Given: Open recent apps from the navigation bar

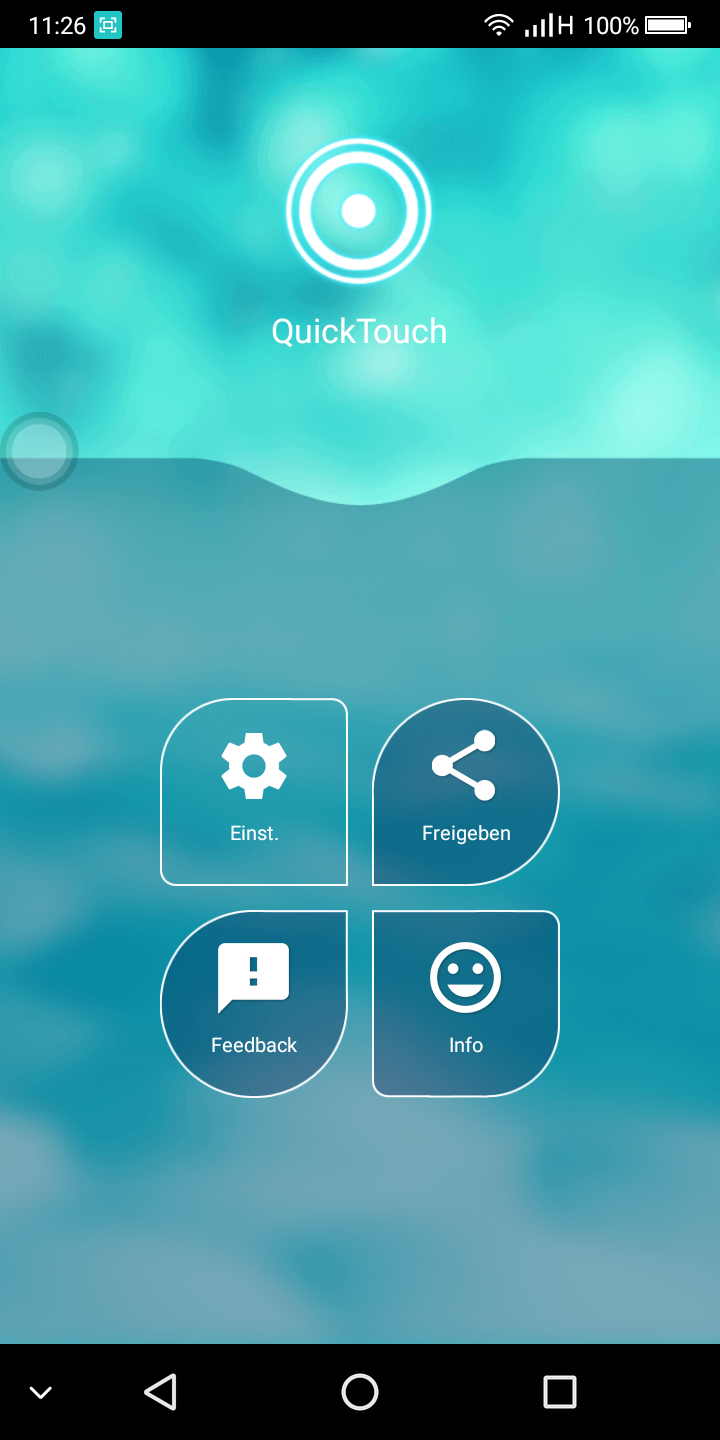Looking at the screenshot, I should (560, 1391).
